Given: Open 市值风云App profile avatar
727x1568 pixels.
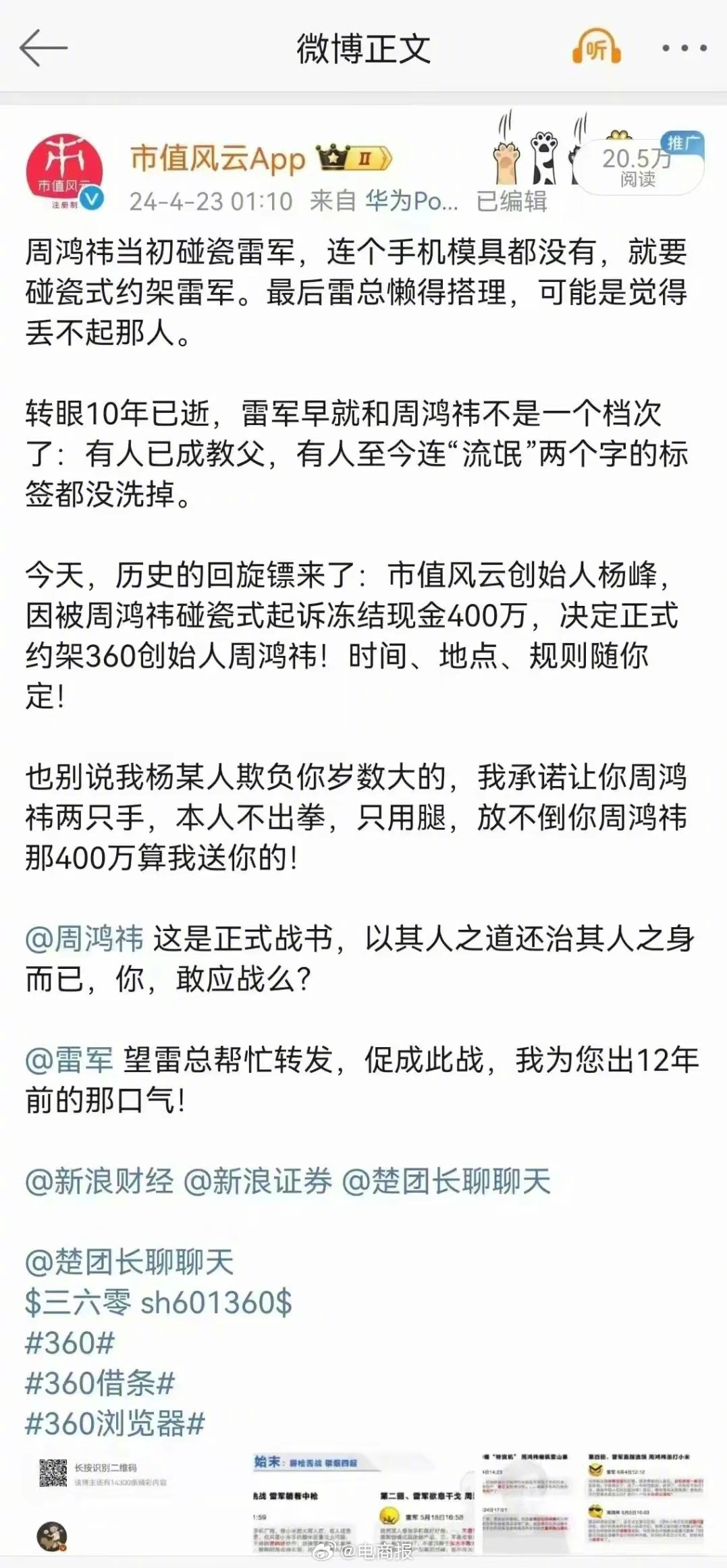Looking at the screenshot, I should click(x=64, y=171).
